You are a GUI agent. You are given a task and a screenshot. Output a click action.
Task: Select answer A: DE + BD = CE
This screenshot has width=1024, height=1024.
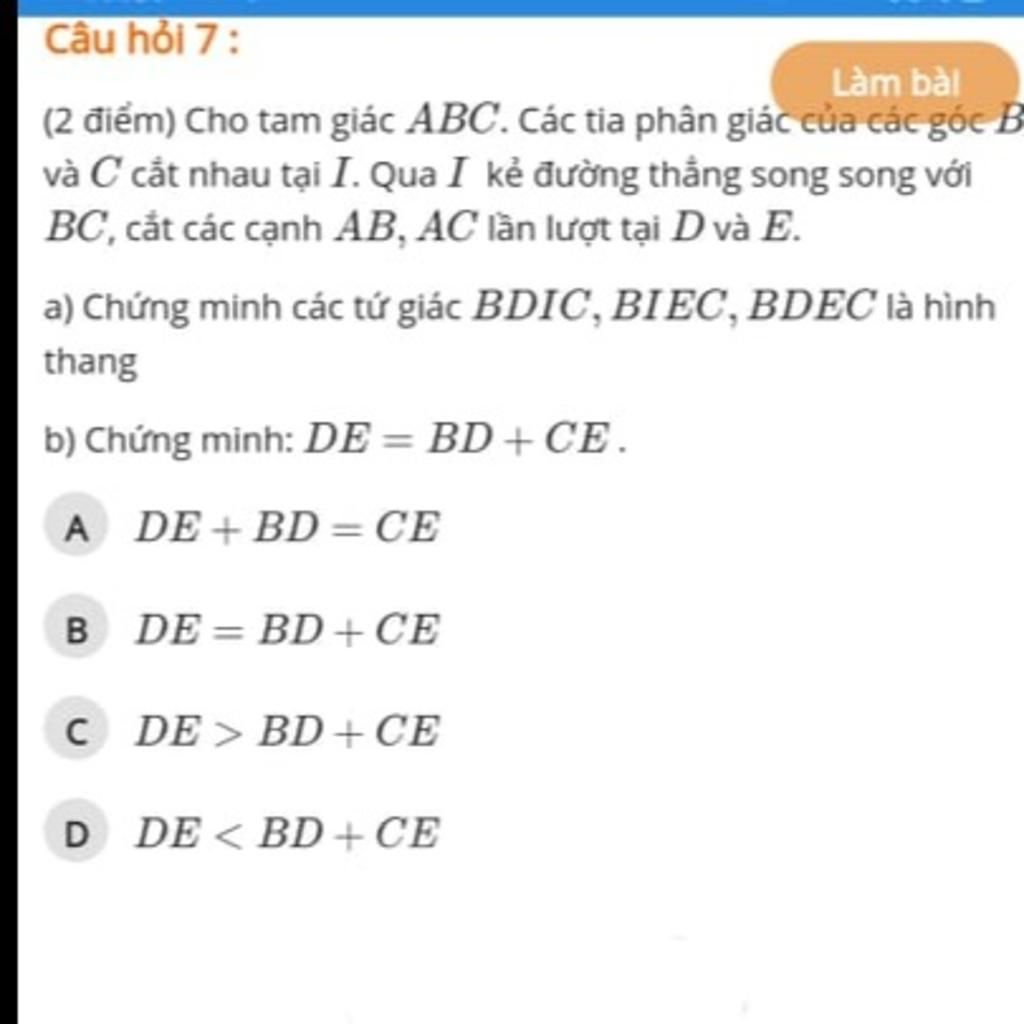pos(76,529)
